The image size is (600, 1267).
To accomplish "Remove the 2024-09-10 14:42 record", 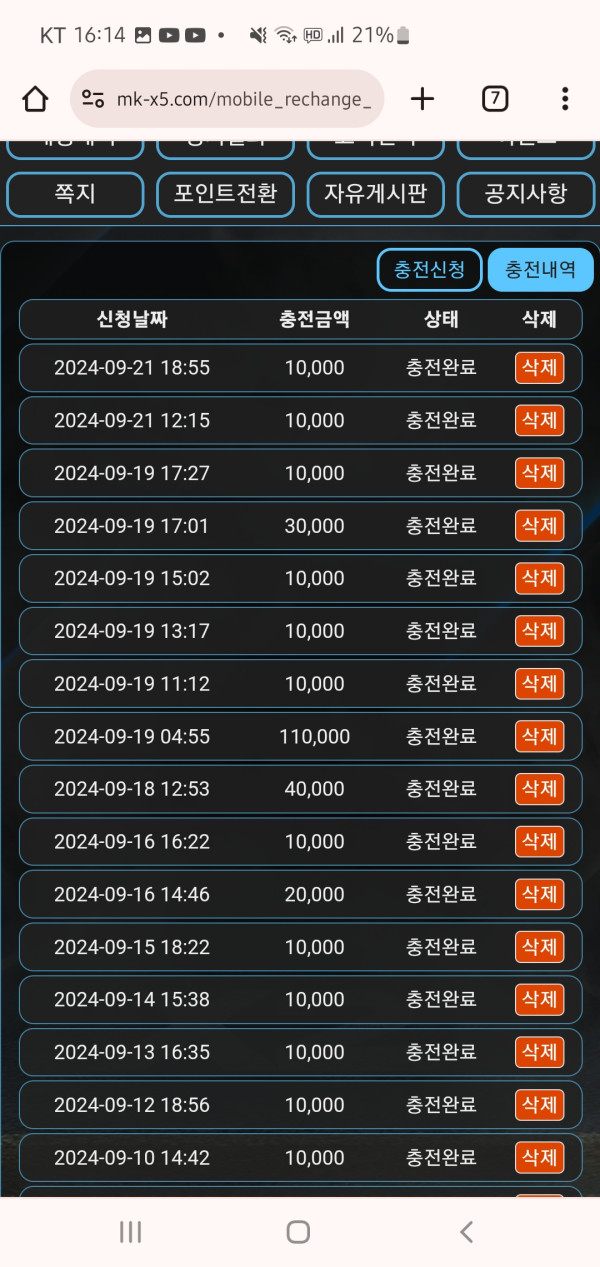I will (539, 1158).
